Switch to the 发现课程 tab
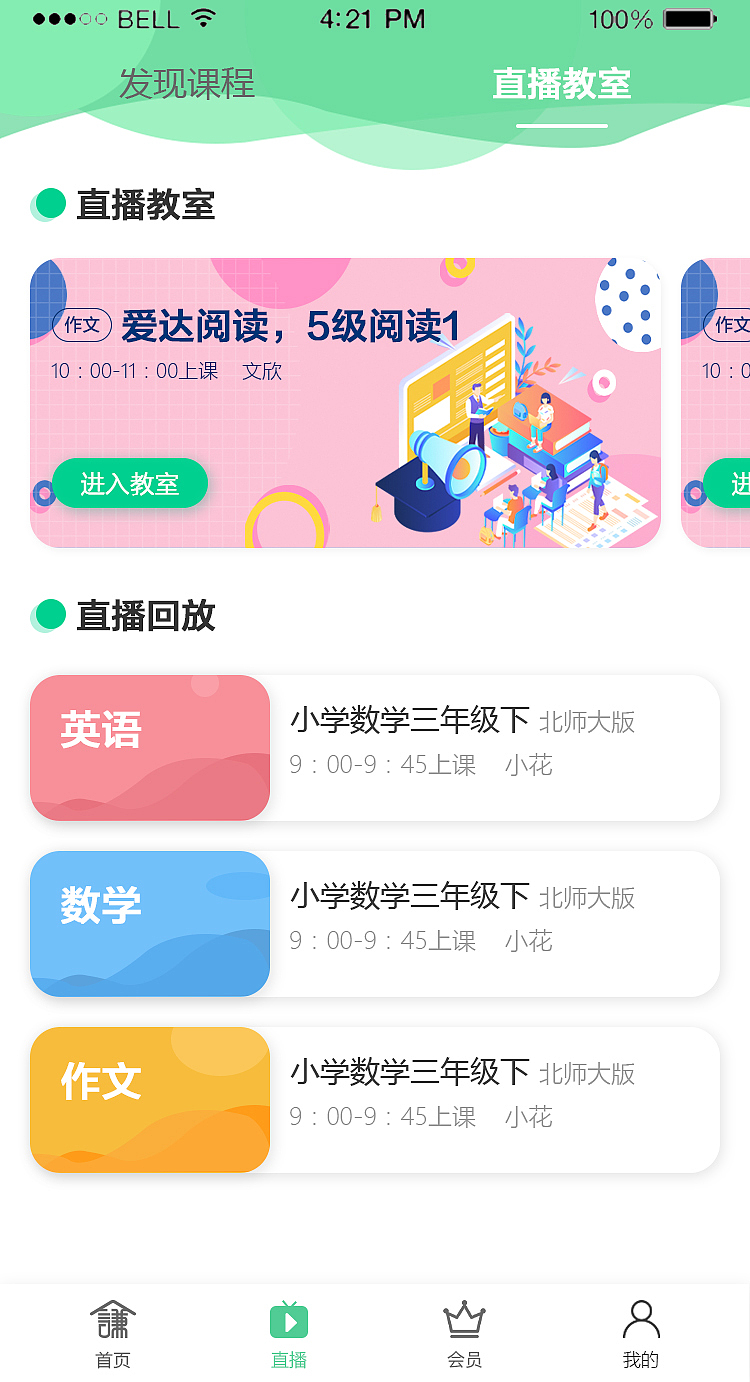 point(187,84)
